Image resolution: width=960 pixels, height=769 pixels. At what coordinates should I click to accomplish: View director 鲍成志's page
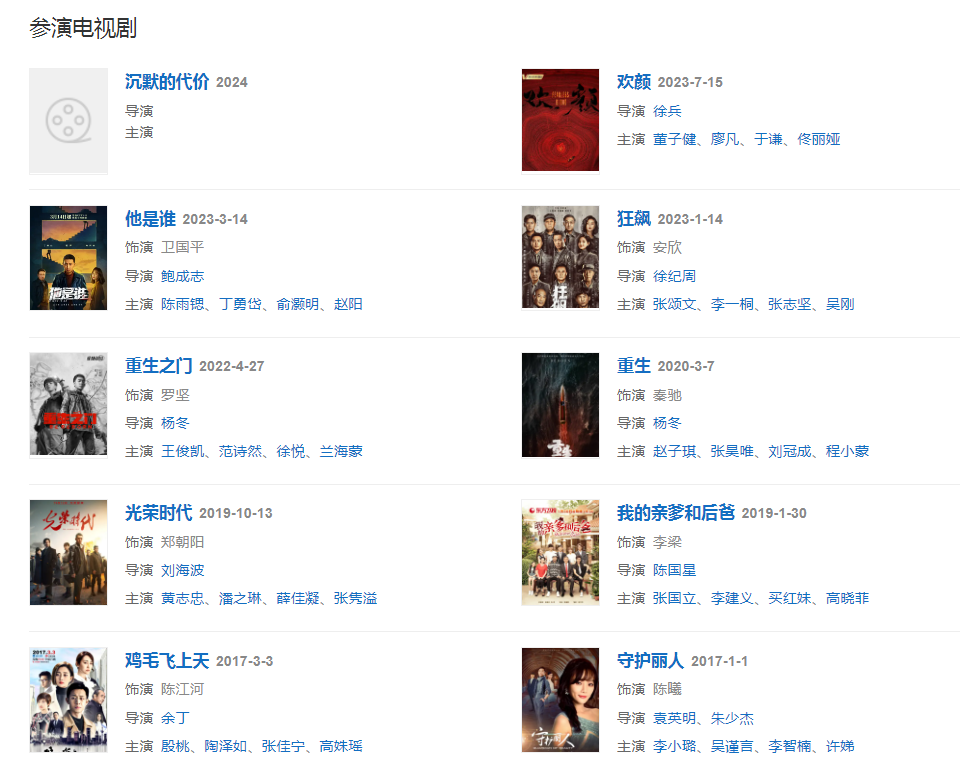(182, 276)
